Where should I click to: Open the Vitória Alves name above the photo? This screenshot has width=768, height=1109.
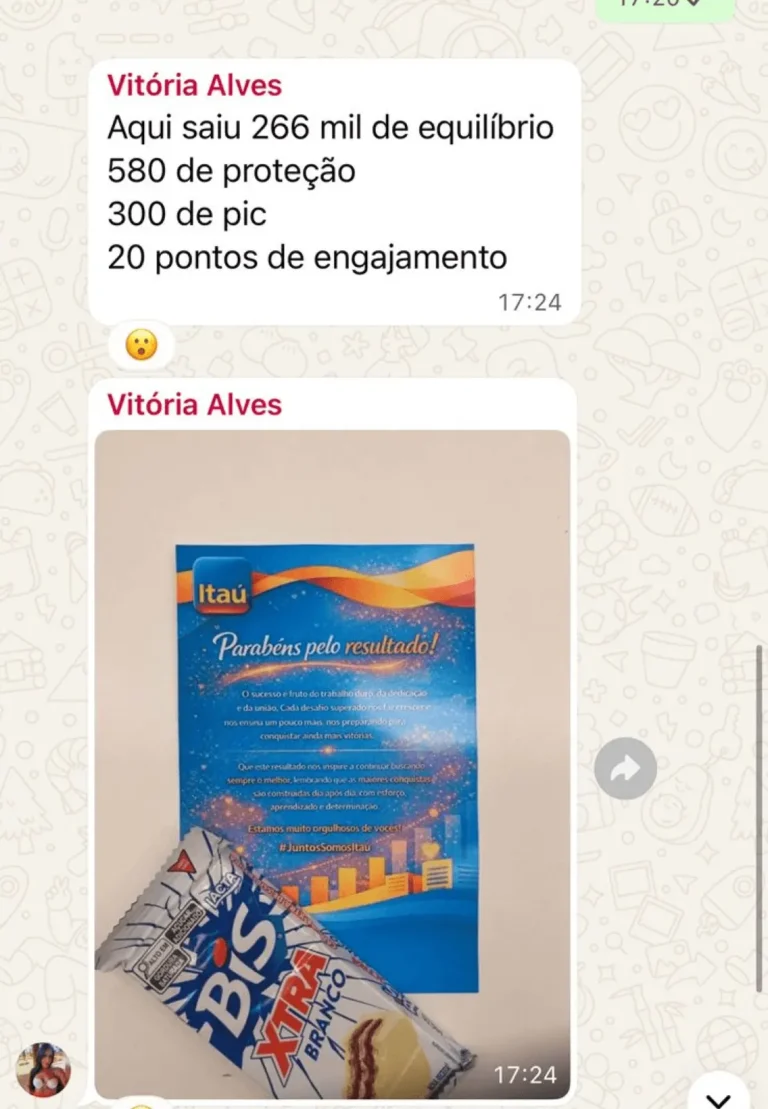pyautogui.click(x=194, y=405)
